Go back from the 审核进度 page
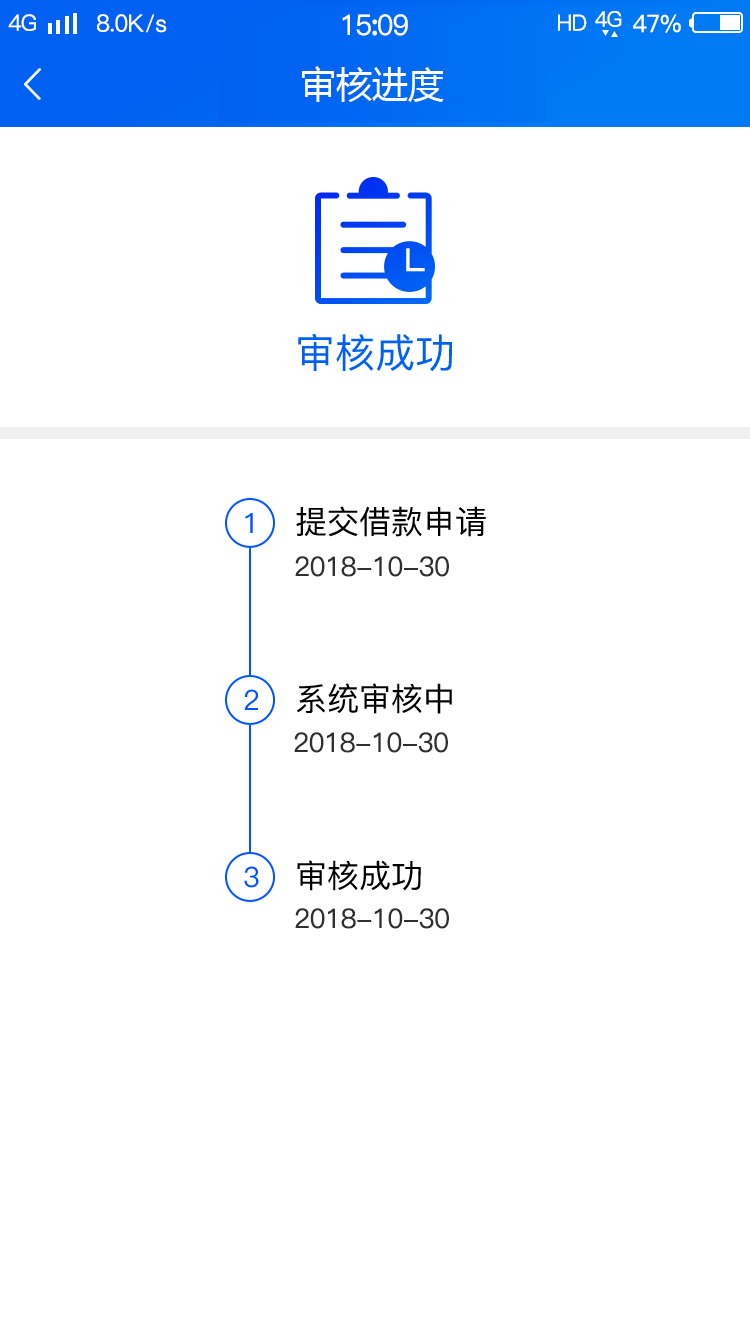This screenshot has height=1334, width=750. point(33,85)
